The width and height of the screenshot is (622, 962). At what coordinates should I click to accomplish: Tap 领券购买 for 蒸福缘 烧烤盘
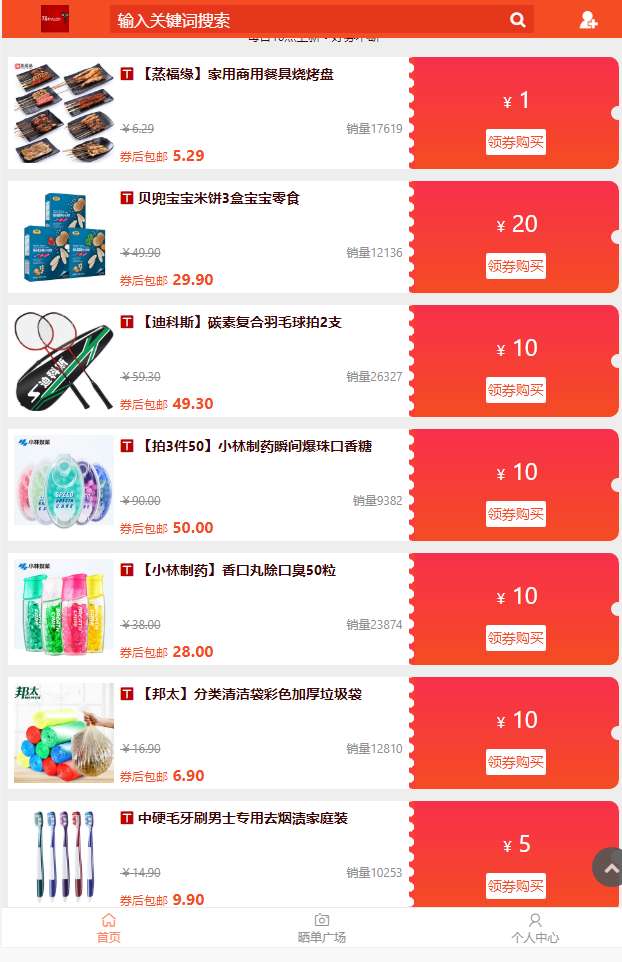[515, 142]
